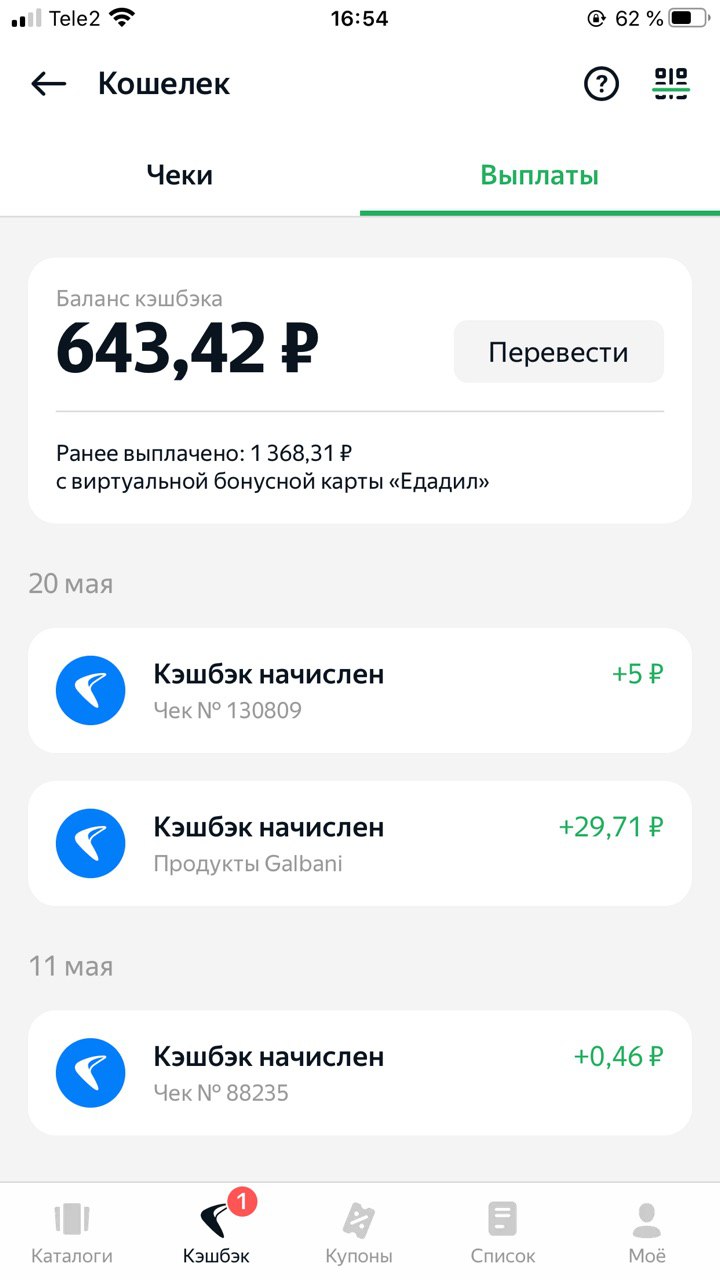Screen dimensions: 720x1280
Task: Open cashback entry for Чек № 88235
Action: point(360,1073)
